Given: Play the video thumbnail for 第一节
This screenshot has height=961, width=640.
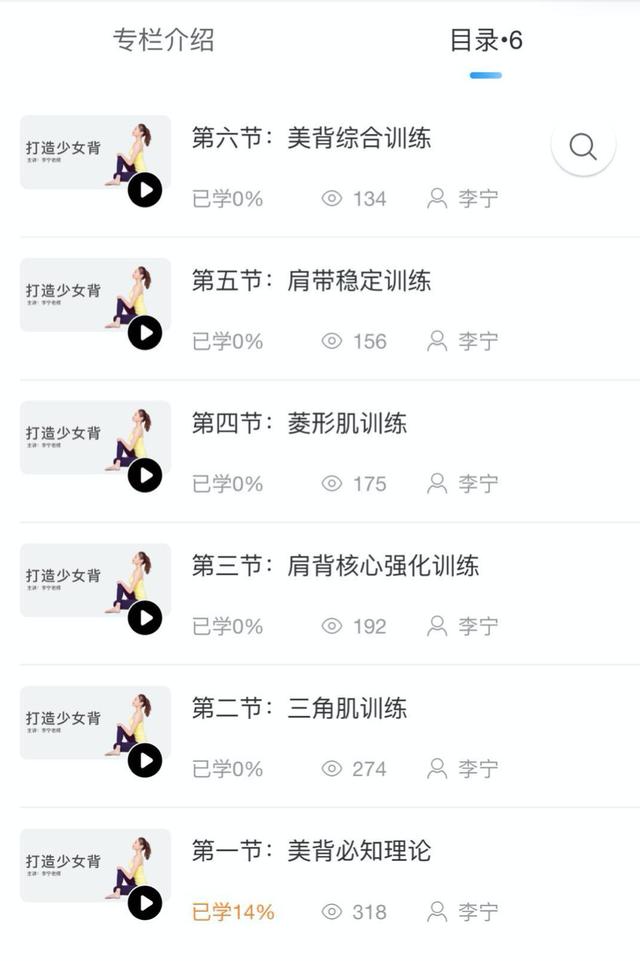Looking at the screenshot, I should [145, 904].
